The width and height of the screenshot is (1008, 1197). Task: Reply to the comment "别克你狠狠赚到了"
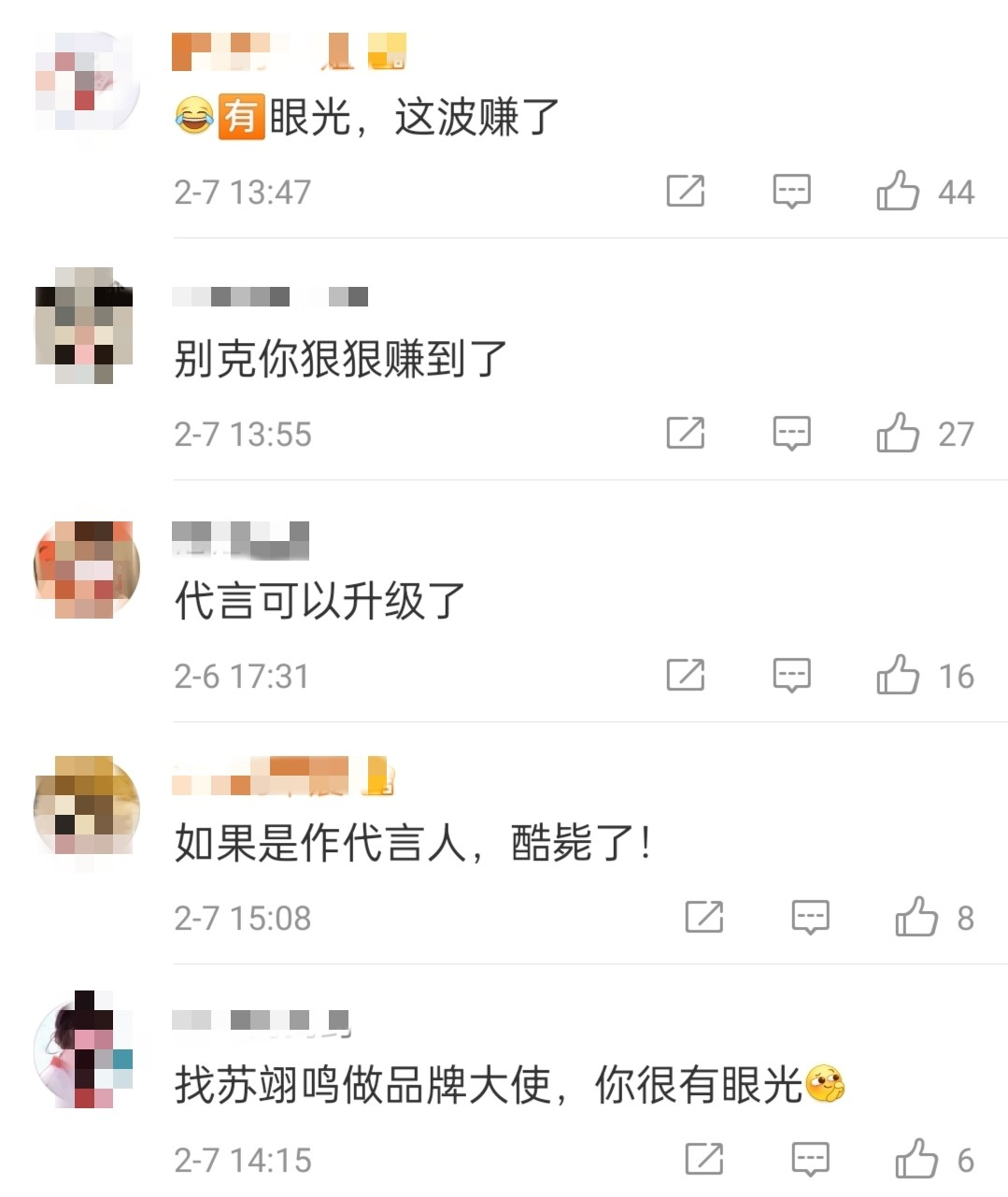coord(791,433)
